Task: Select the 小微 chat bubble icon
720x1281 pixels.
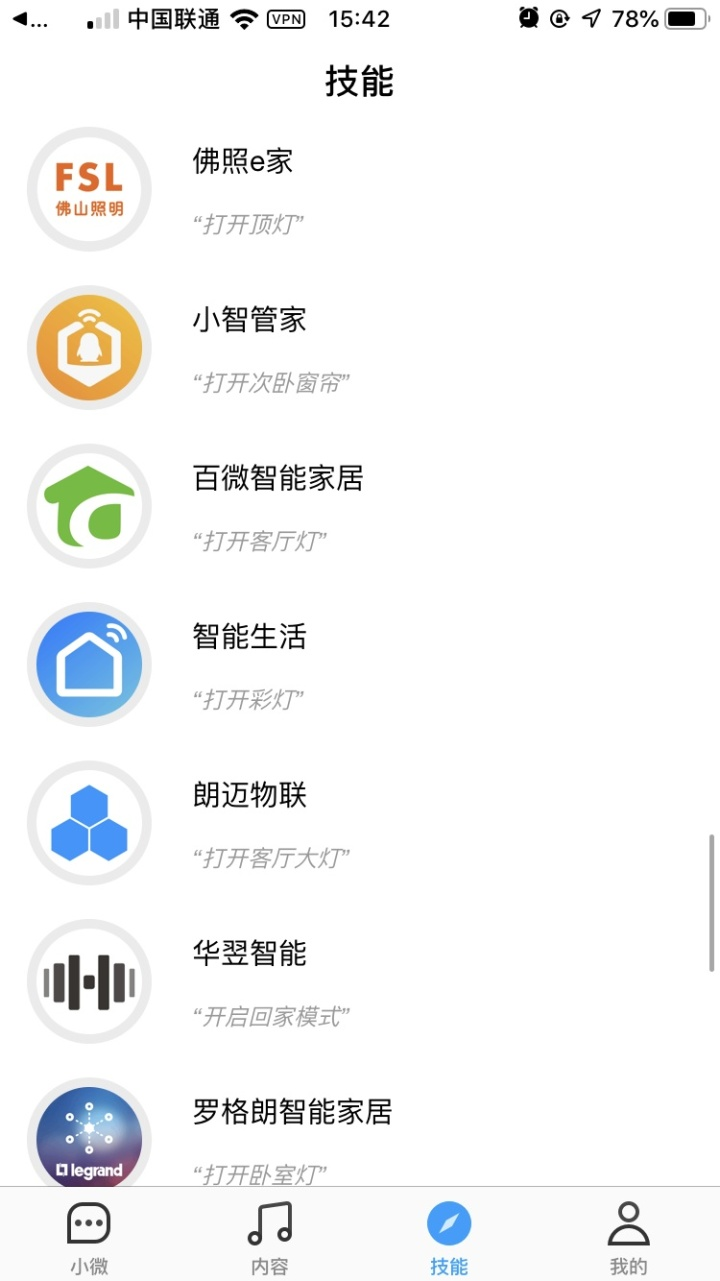Action: pos(89,1220)
